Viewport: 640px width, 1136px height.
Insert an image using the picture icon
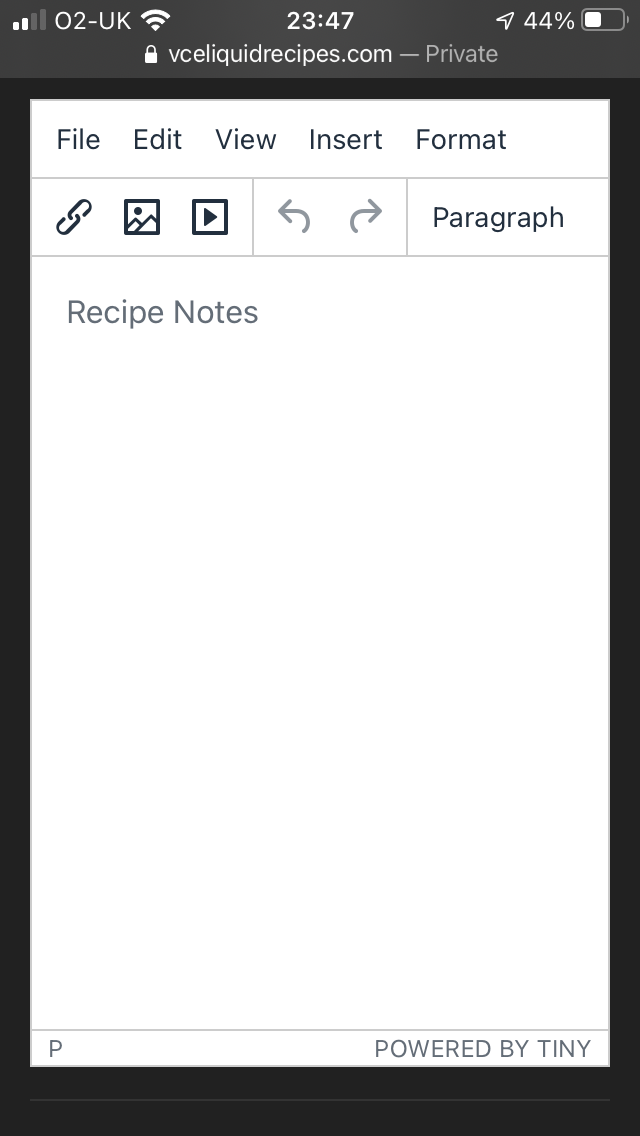pos(142,217)
